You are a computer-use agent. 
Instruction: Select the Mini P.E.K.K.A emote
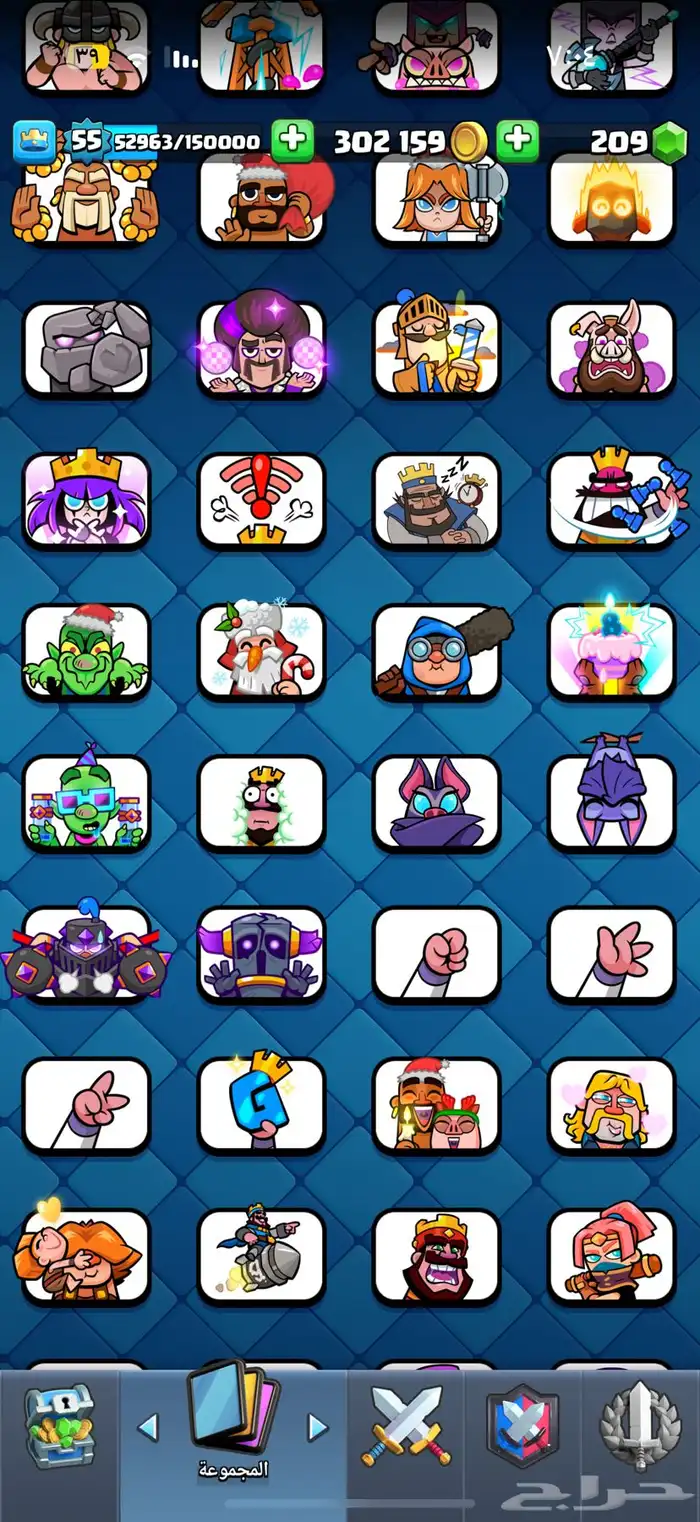(262, 954)
